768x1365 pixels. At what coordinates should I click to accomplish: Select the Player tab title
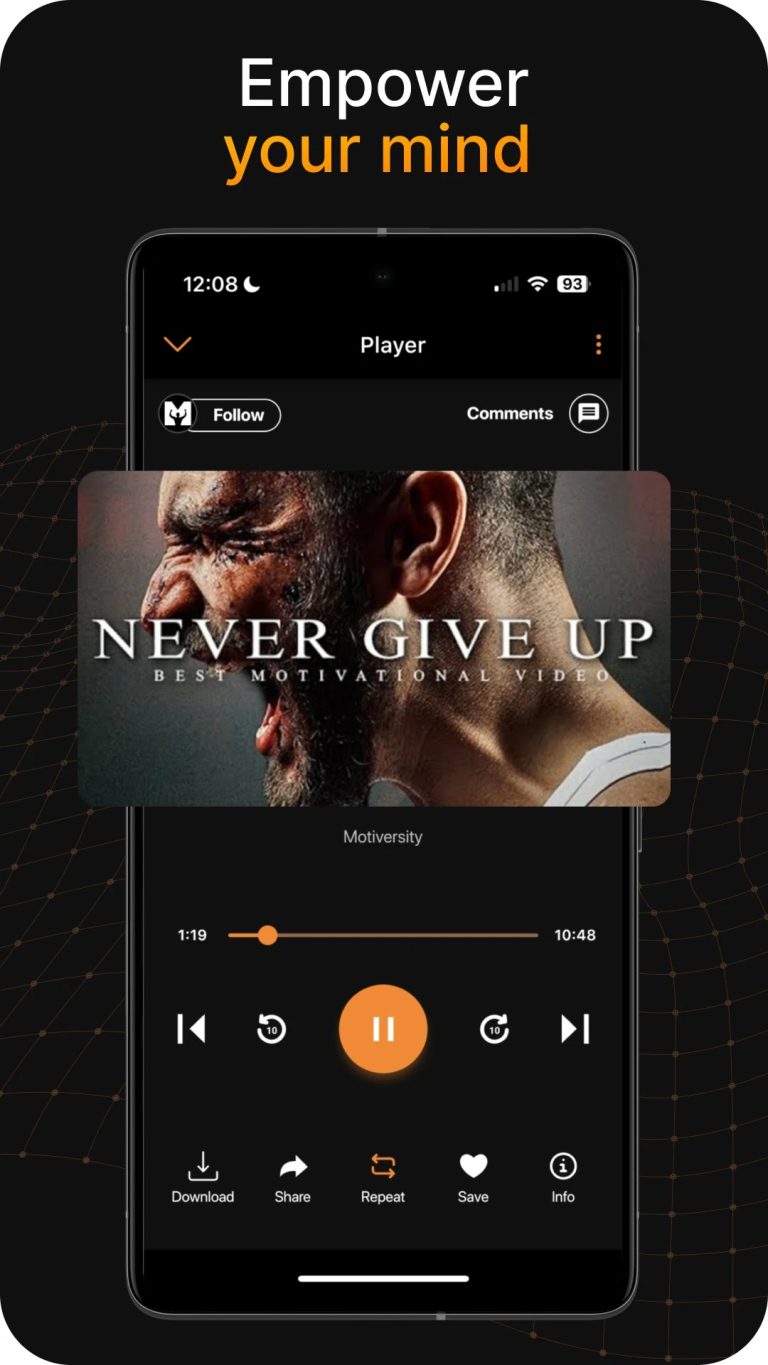tap(391, 345)
